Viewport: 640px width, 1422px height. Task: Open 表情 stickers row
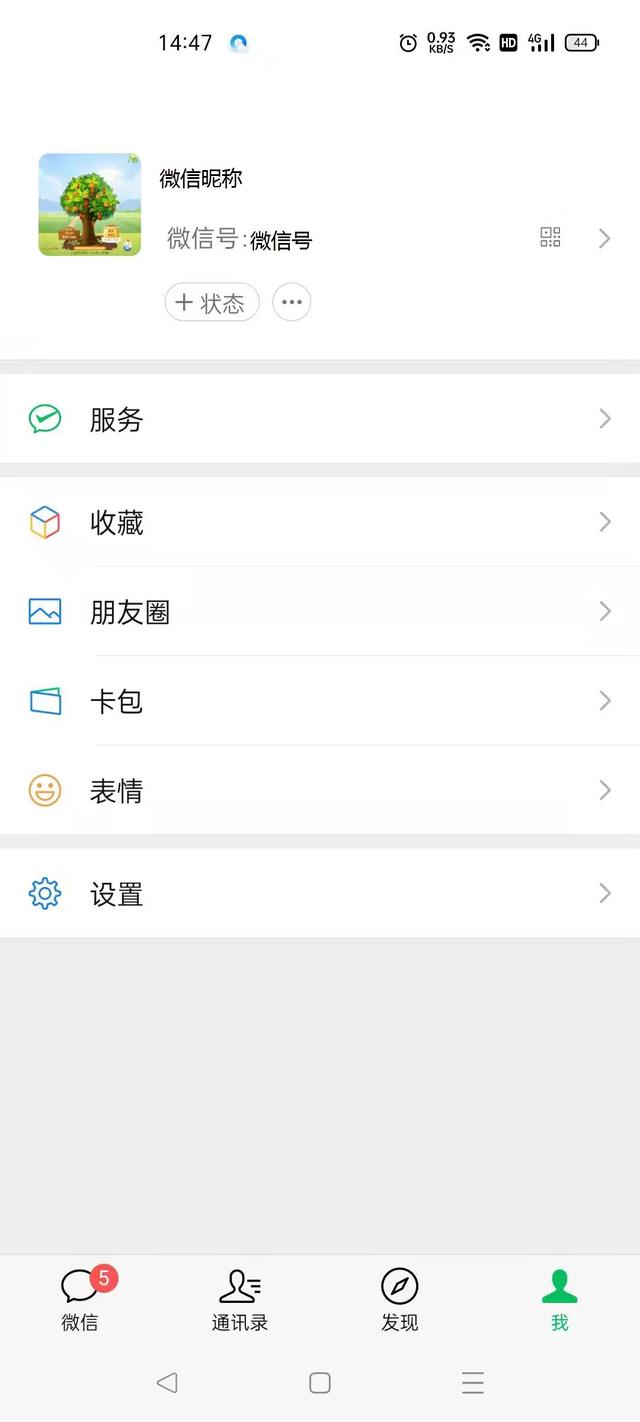pyautogui.click(x=320, y=791)
